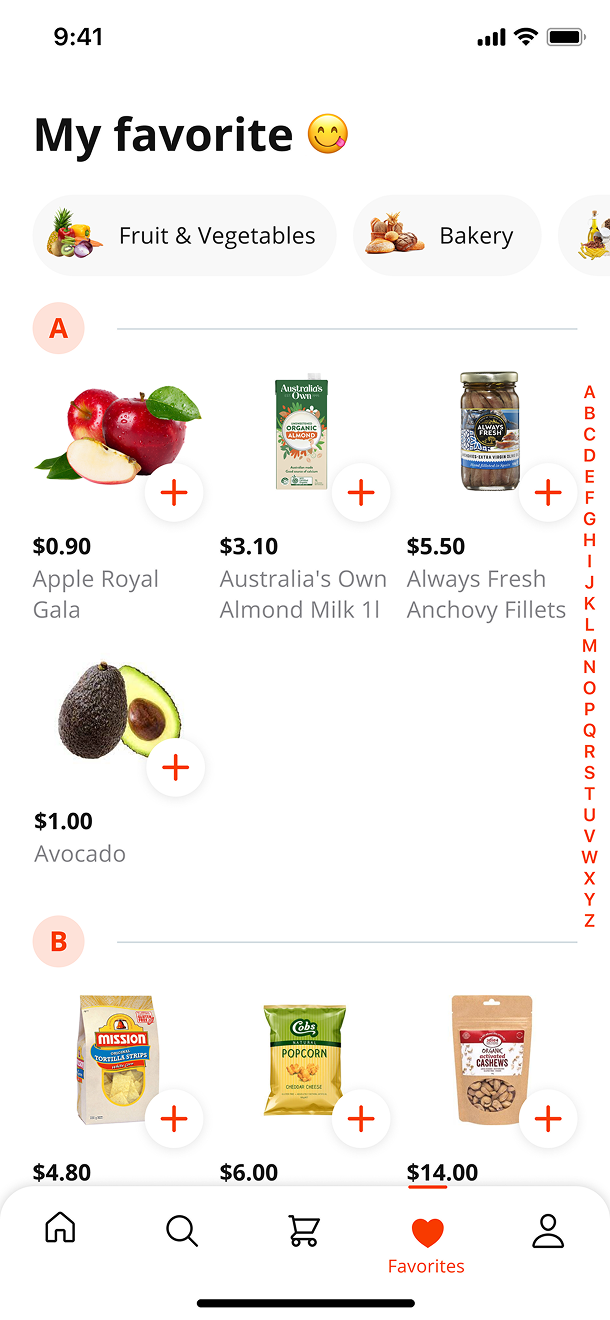Open the shopping cart tab
This screenshot has width=610, height=1320.
coord(304,1230)
